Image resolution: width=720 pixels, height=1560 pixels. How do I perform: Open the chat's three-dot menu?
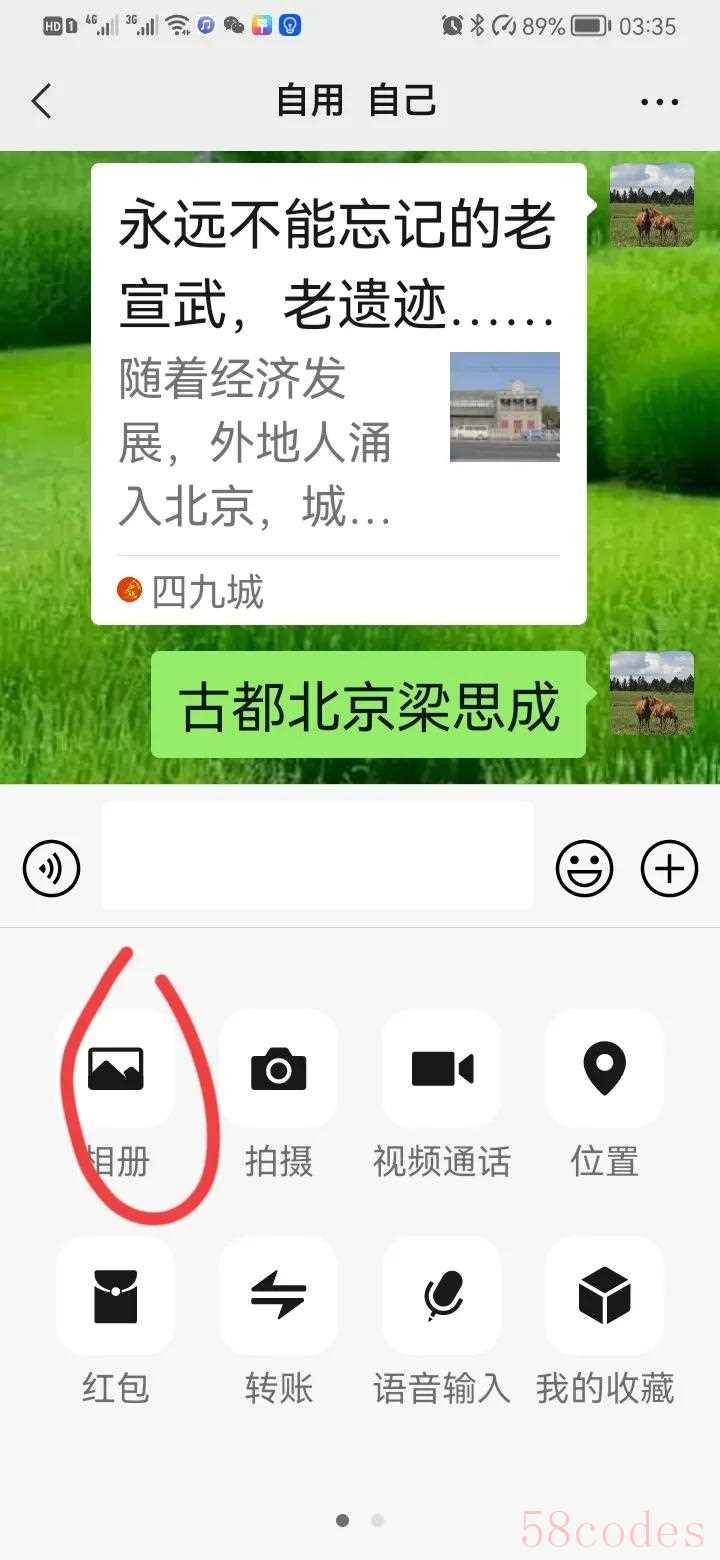click(659, 101)
